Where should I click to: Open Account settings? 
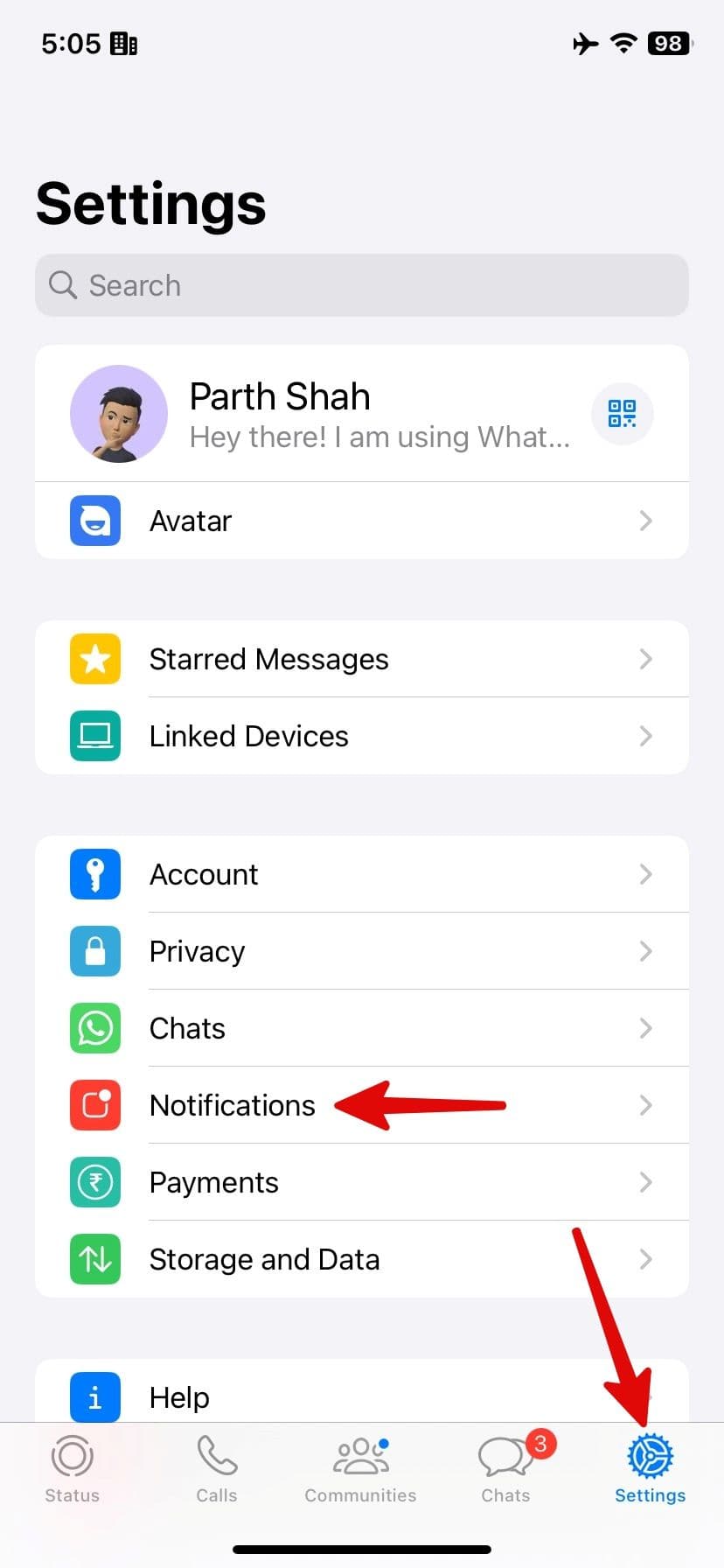click(362, 874)
